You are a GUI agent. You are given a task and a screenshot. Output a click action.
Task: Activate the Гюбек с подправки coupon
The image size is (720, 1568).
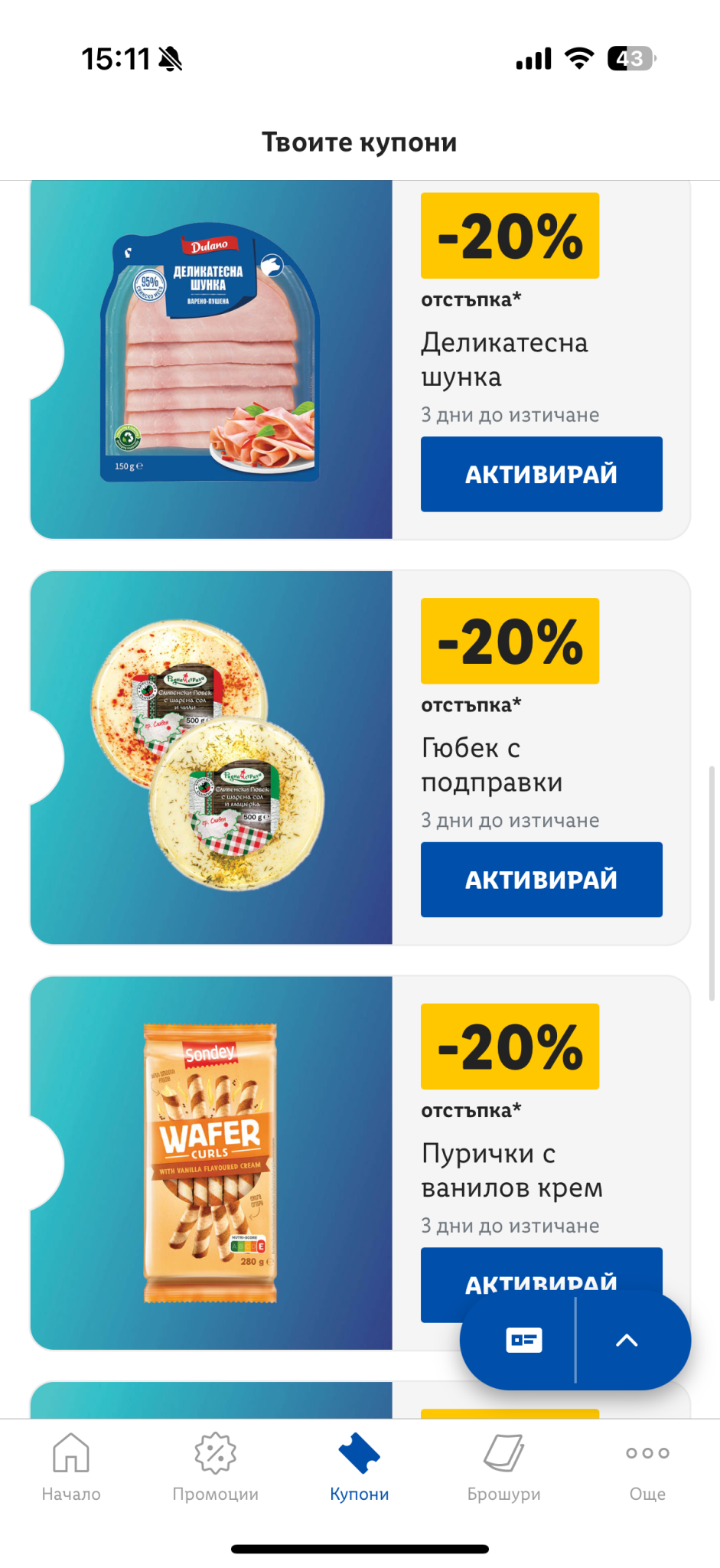(541, 879)
